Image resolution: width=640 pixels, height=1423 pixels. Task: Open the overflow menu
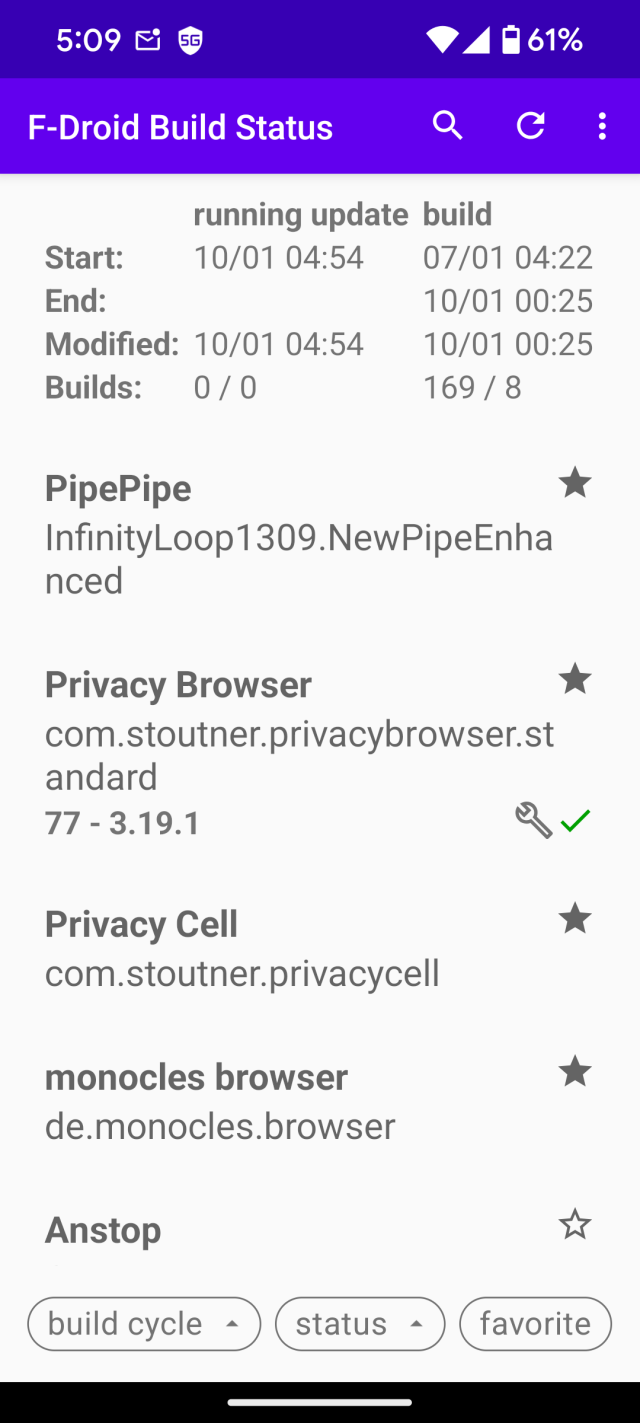(x=602, y=126)
